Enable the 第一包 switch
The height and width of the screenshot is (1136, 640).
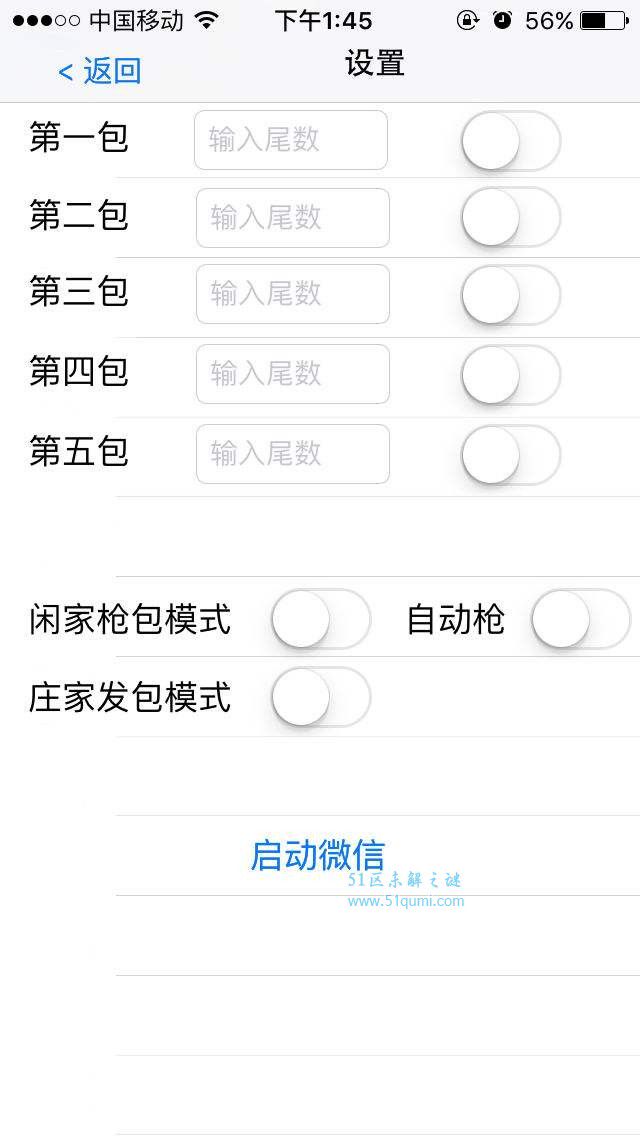tap(511, 141)
